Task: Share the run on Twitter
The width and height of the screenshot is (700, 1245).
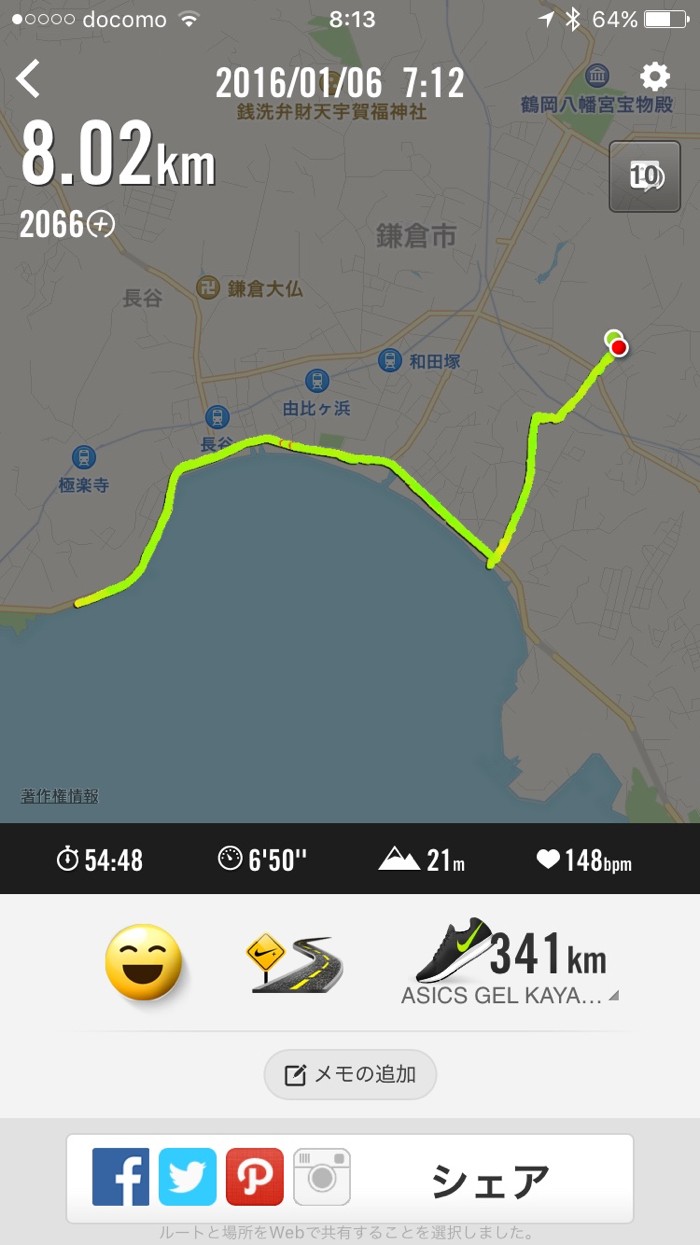Action: pyautogui.click(x=187, y=1177)
